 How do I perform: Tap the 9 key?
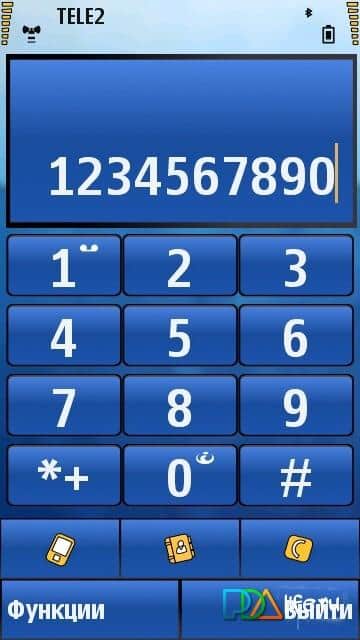(296, 405)
